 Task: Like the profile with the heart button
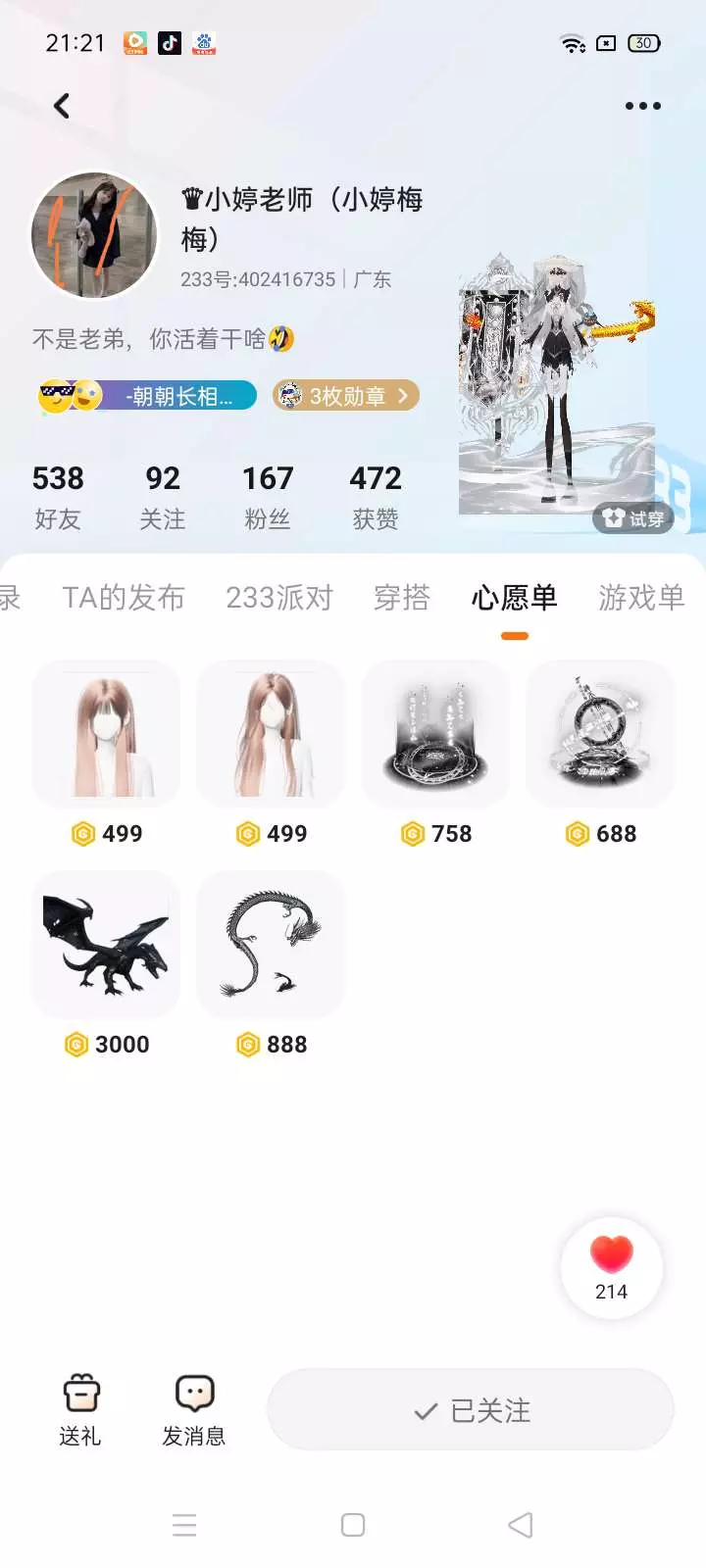pos(612,1268)
